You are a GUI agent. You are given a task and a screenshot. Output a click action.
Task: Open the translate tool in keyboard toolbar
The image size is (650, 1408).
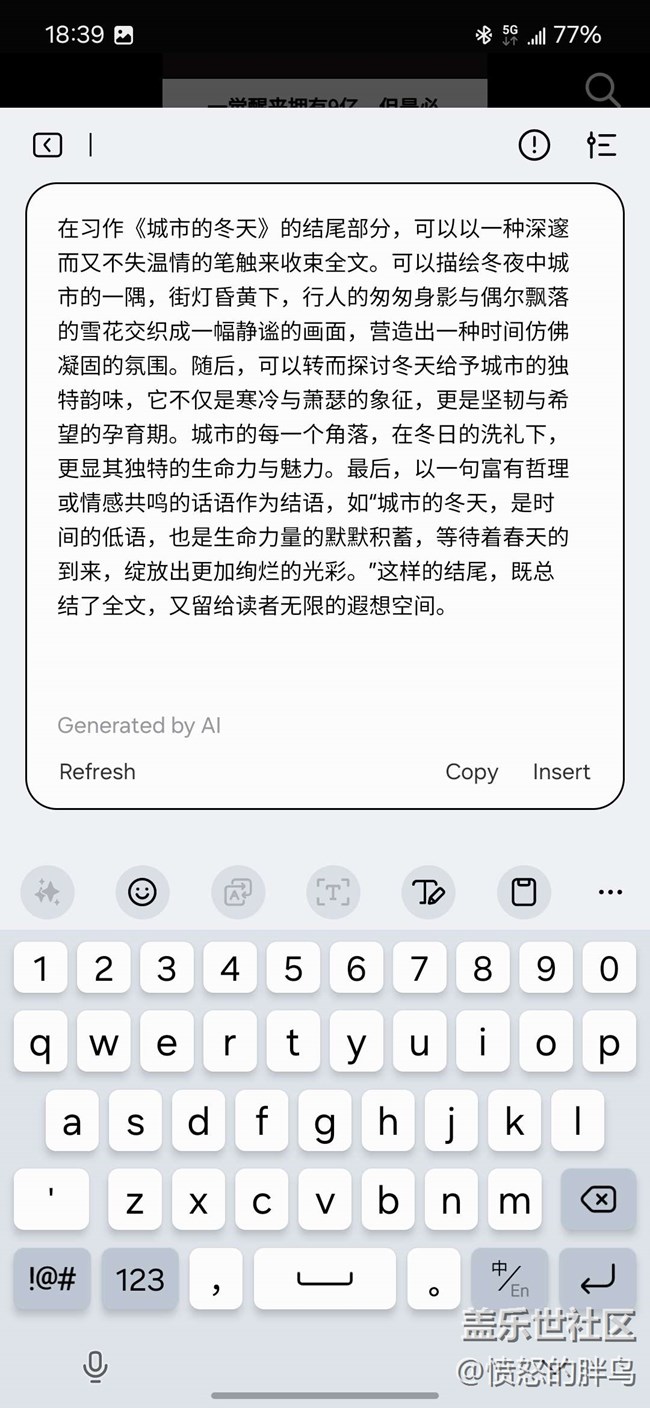click(238, 891)
